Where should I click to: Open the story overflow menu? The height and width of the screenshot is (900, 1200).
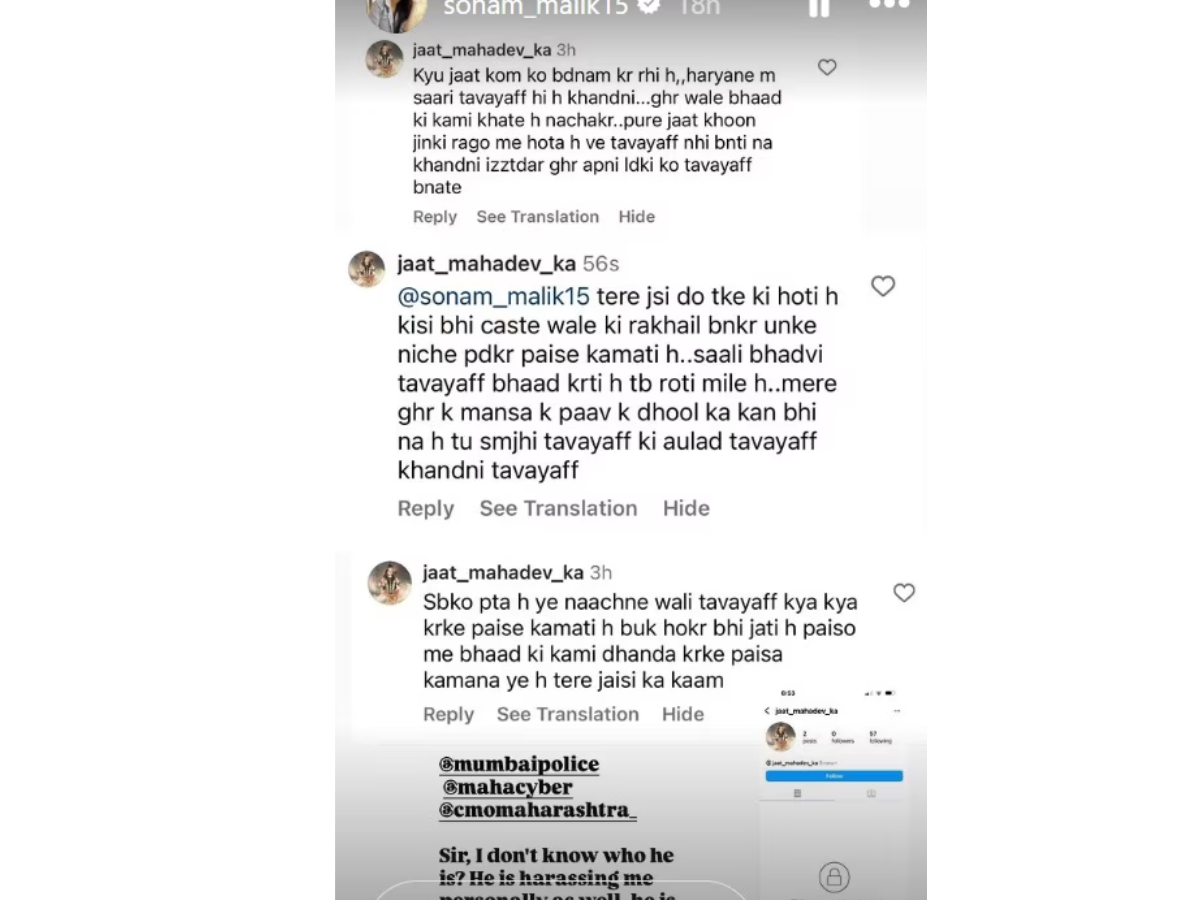pyautogui.click(x=889, y=5)
